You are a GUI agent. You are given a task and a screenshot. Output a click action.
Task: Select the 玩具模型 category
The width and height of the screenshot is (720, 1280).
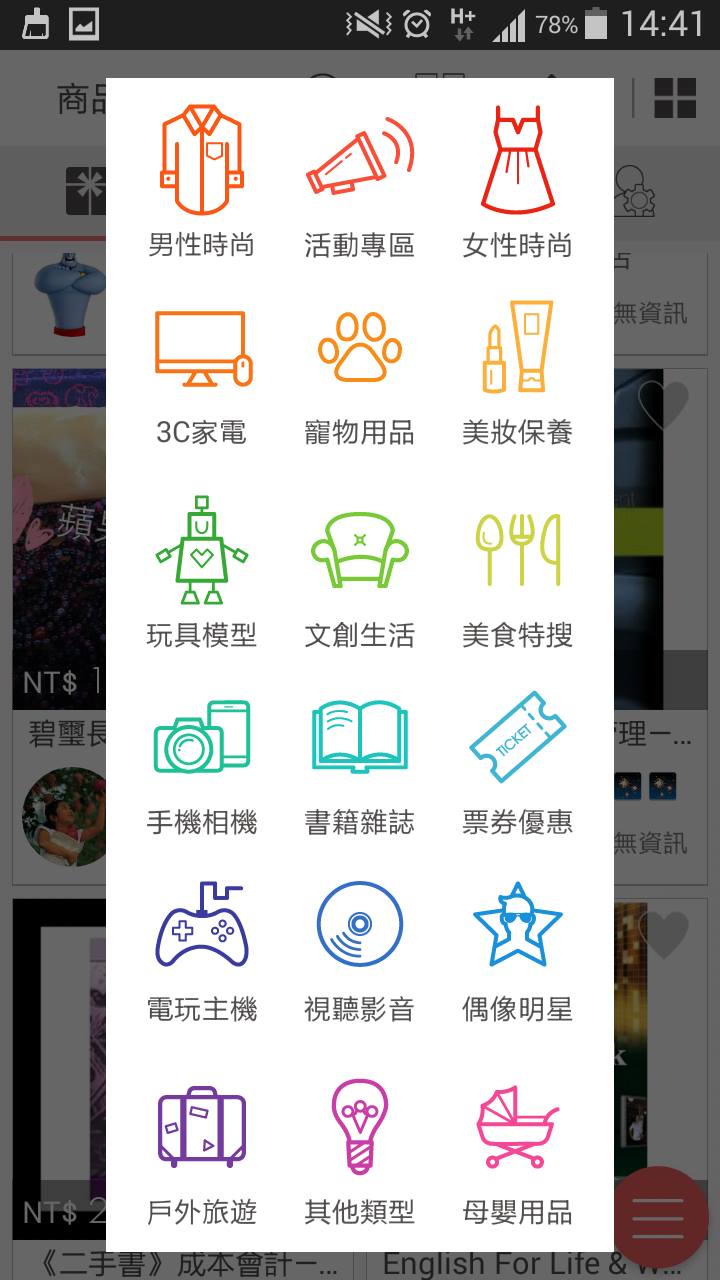[202, 570]
